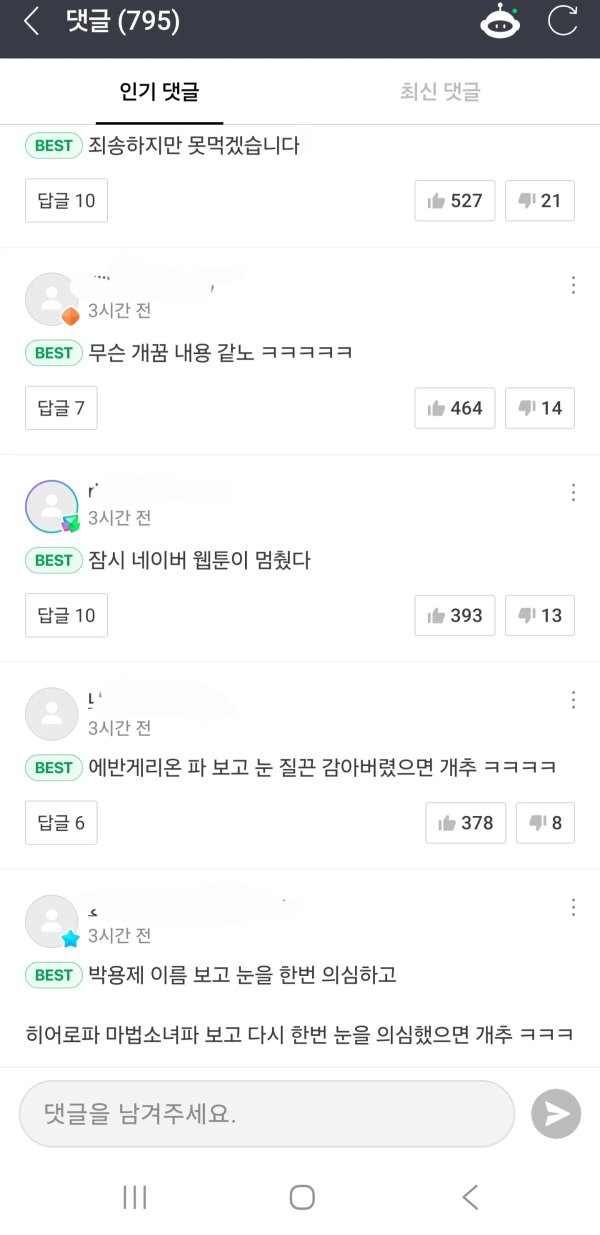Image resolution: width=600 pixels, height=1235 pixels.
Task: Open overflow menu on 네이버 웹툰이 멈췄다 comment
Action: (573, 492)
